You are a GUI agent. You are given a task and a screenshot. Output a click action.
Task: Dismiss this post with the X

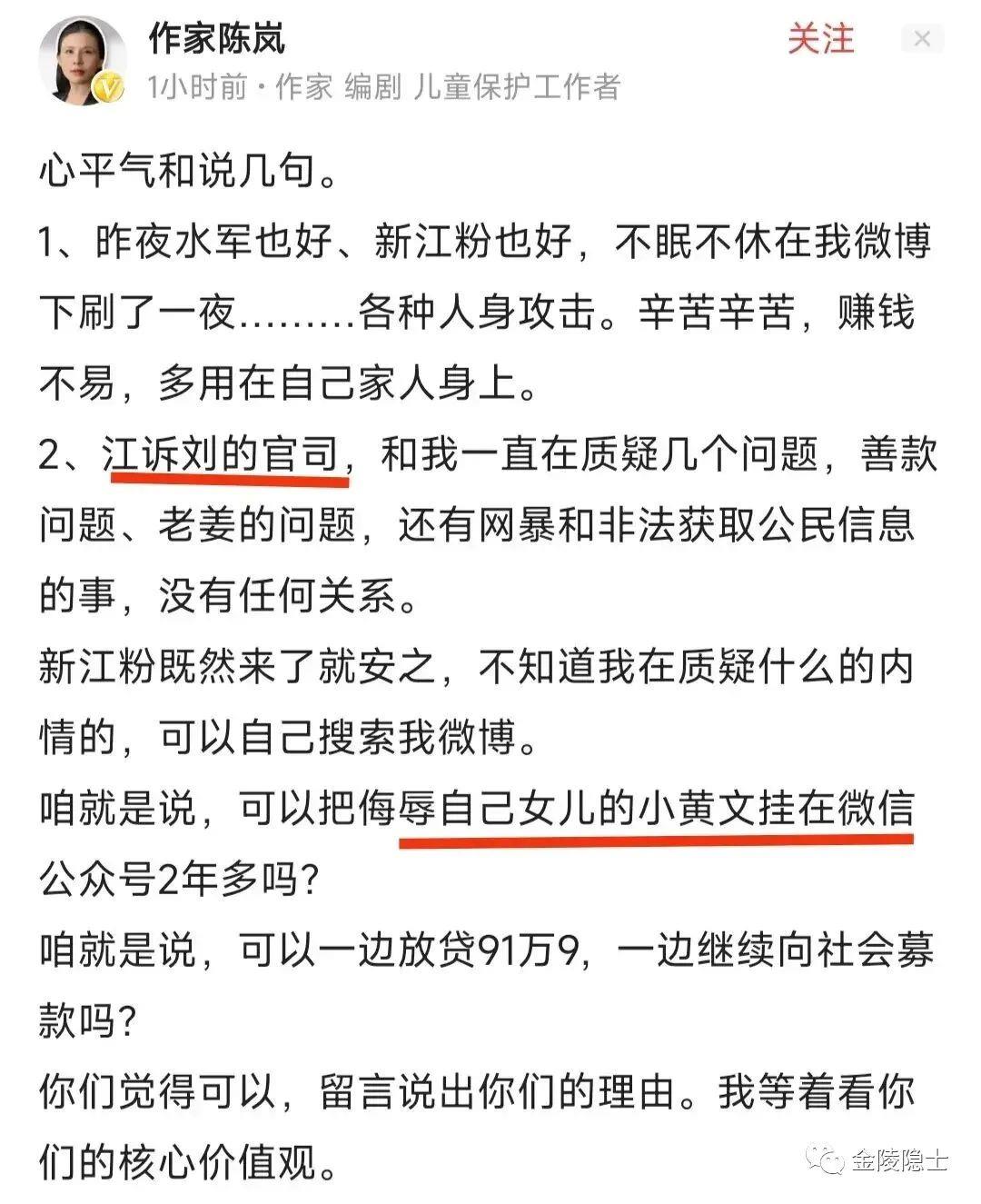click(922, 39)
